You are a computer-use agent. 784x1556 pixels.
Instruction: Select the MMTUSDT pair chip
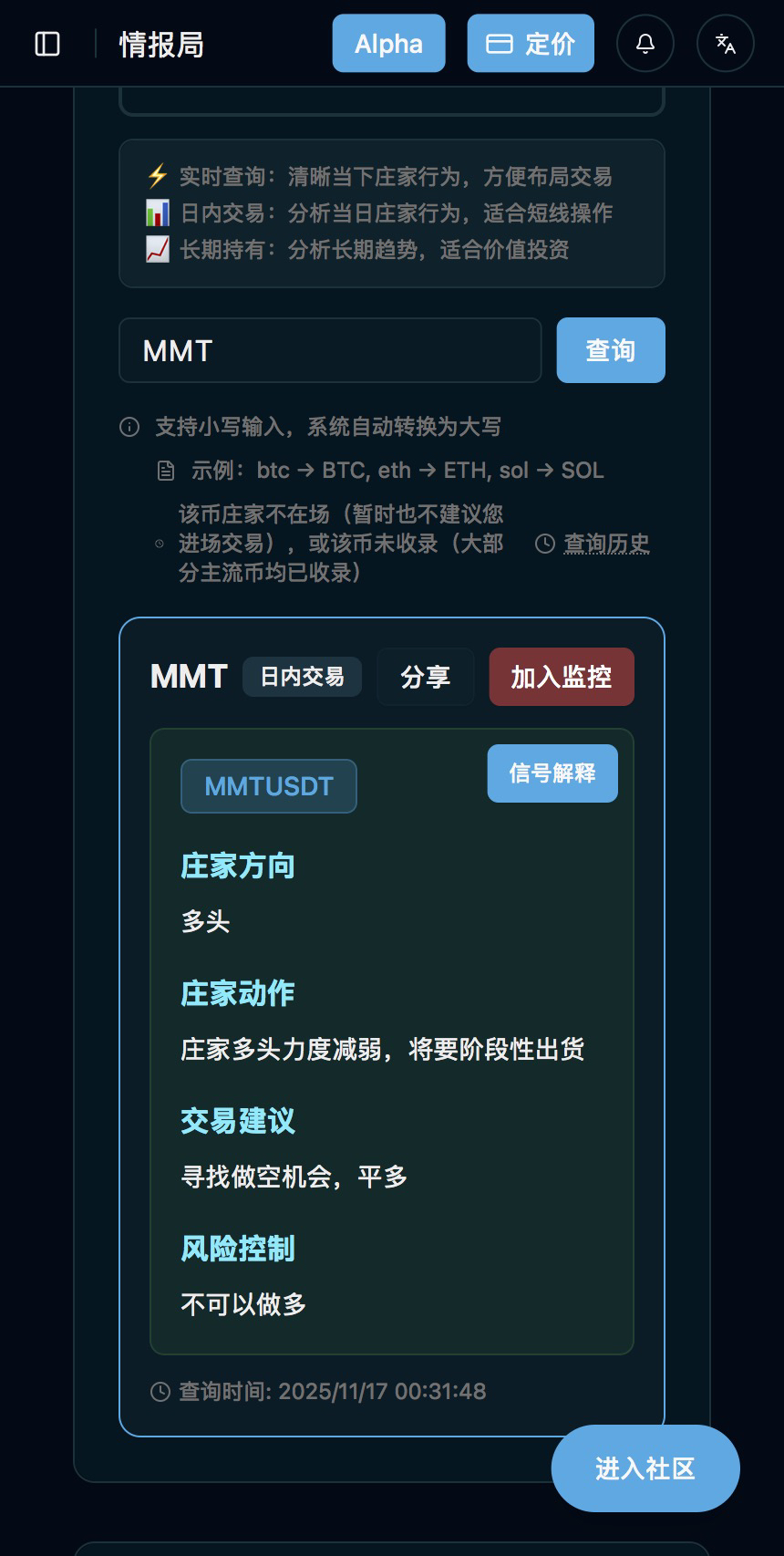point(269,786)
